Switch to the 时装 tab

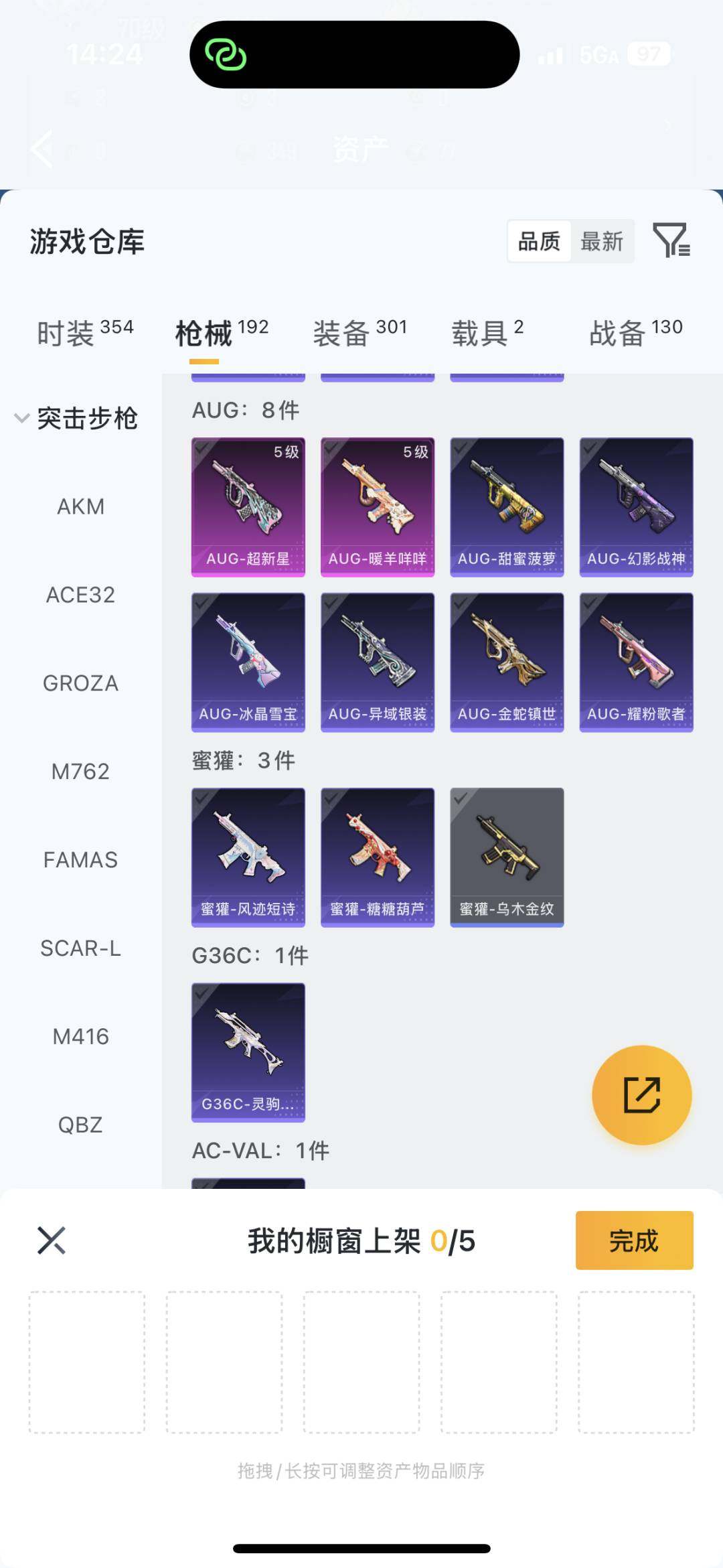coord(85,332)
